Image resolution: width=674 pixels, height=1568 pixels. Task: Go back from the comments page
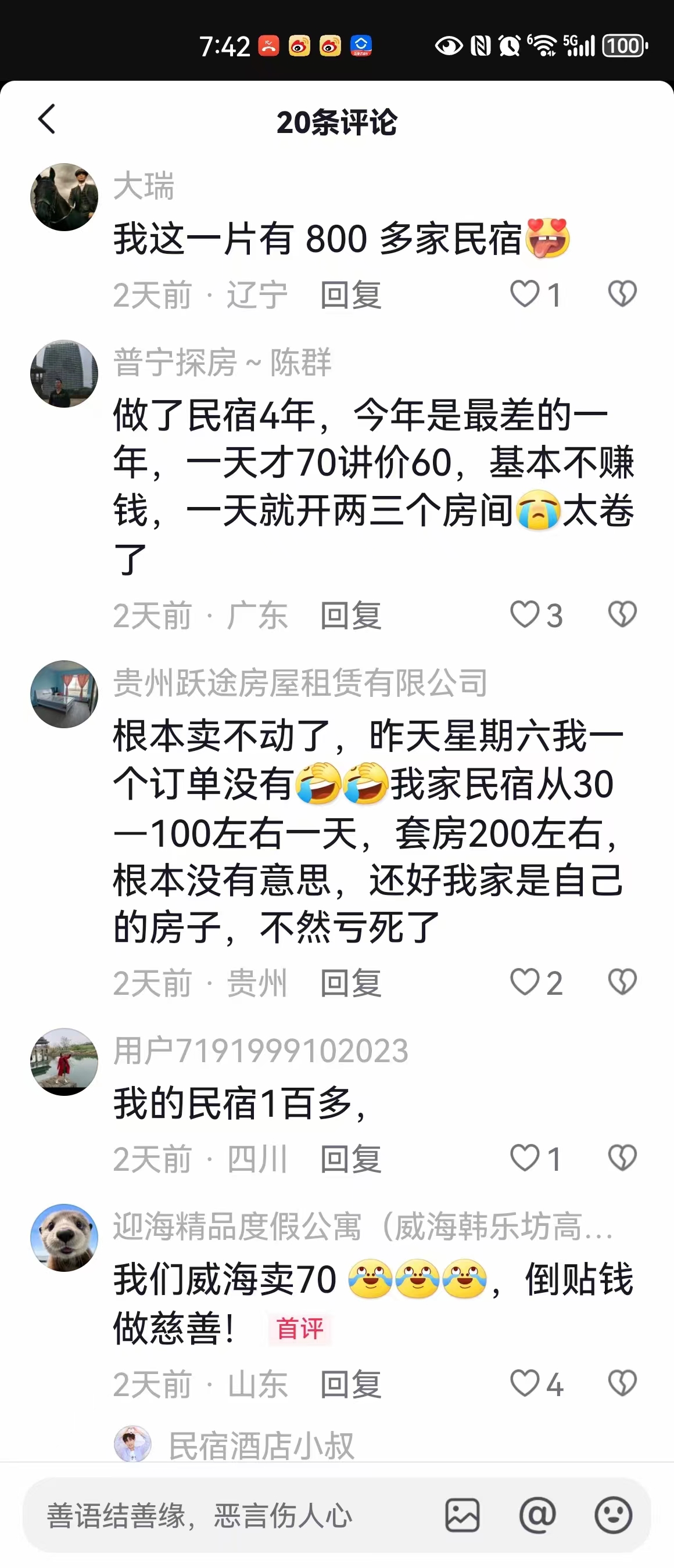pos(47,118)
